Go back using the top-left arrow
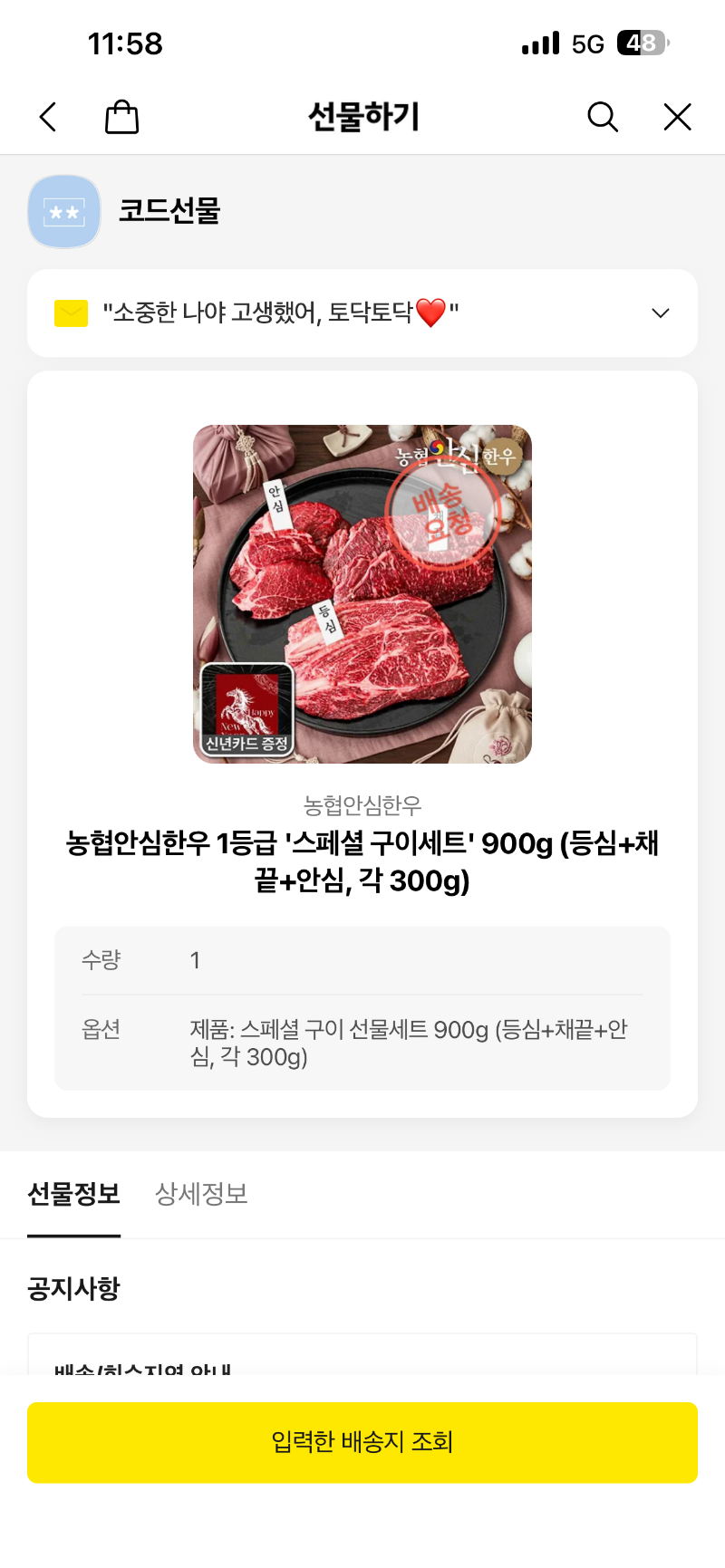725x1568 pixels. tap(49, 117)
